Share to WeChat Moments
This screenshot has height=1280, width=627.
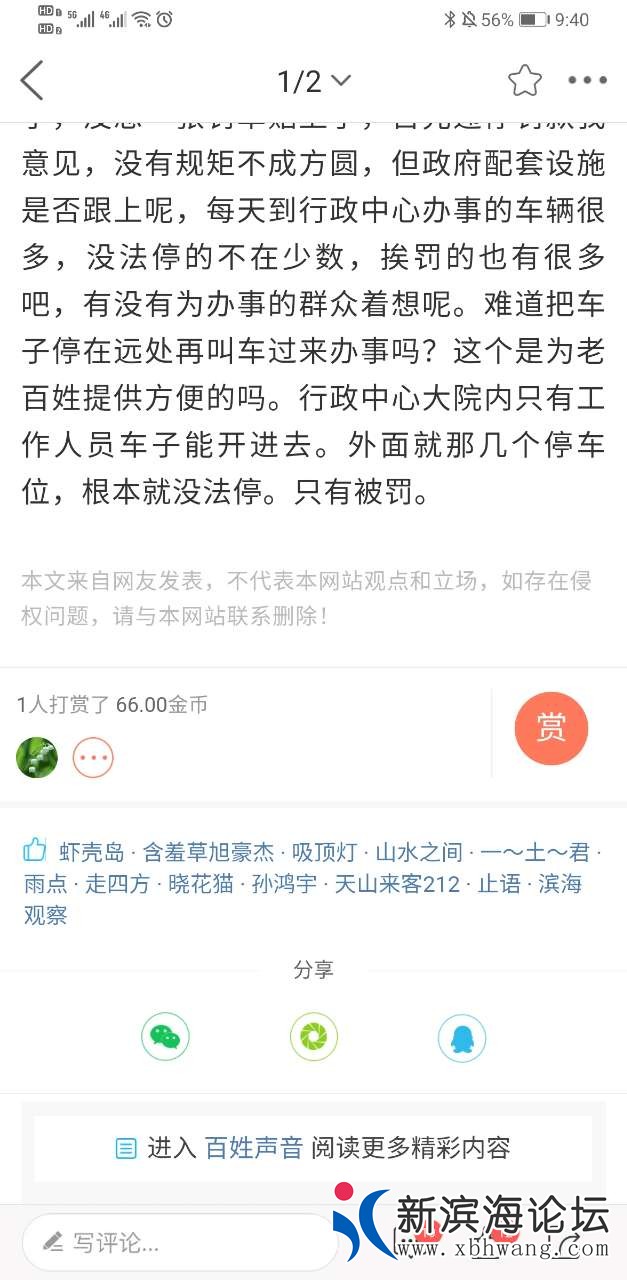(x=314, y=1037)
